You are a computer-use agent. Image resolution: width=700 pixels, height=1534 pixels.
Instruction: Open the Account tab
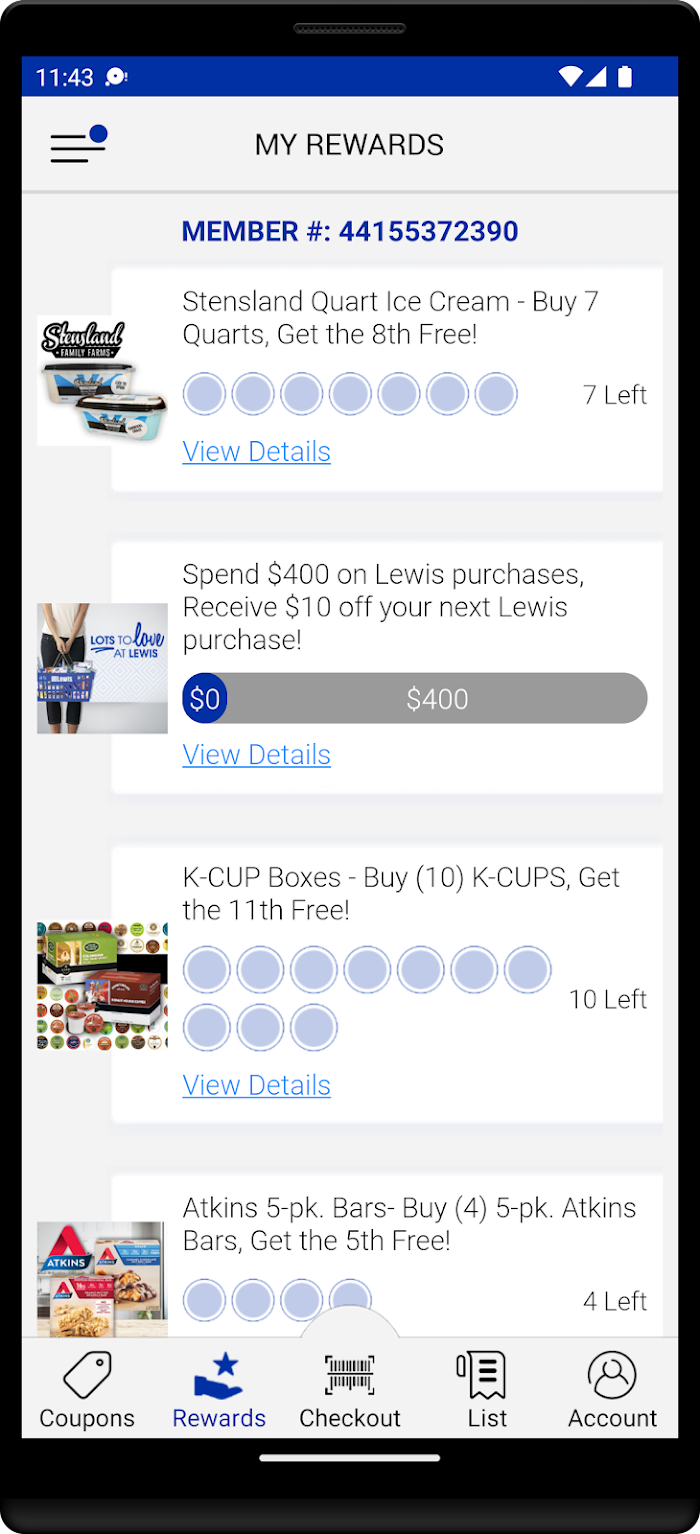613,1389
